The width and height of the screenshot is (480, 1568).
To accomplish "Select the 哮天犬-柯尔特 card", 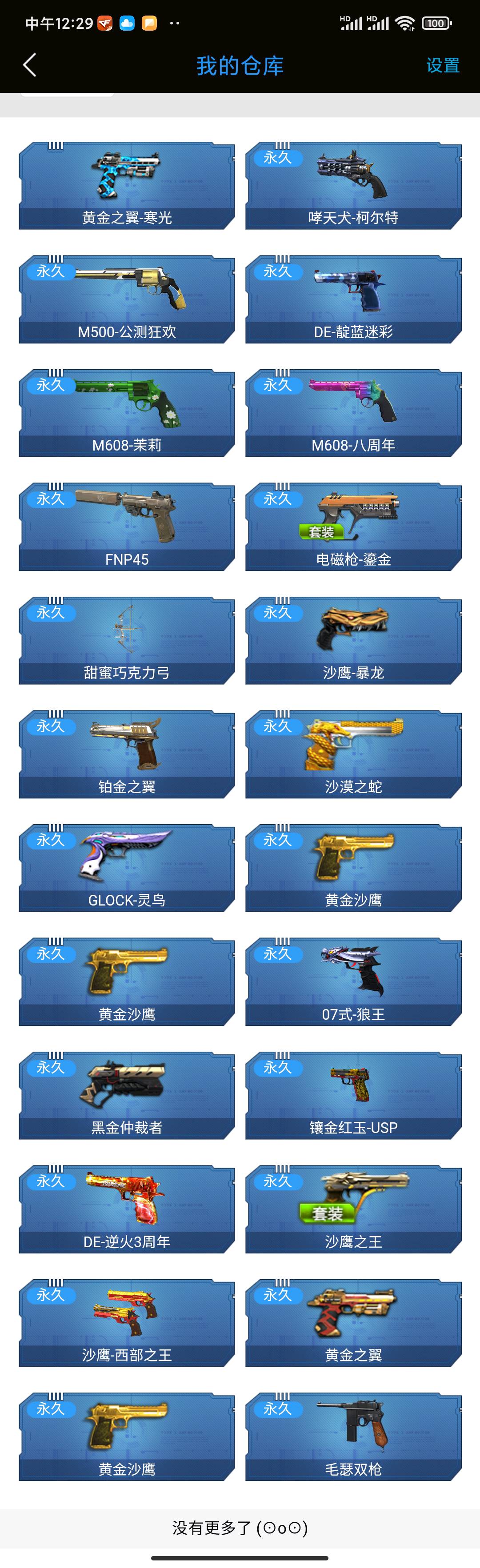I will [353, 186].
